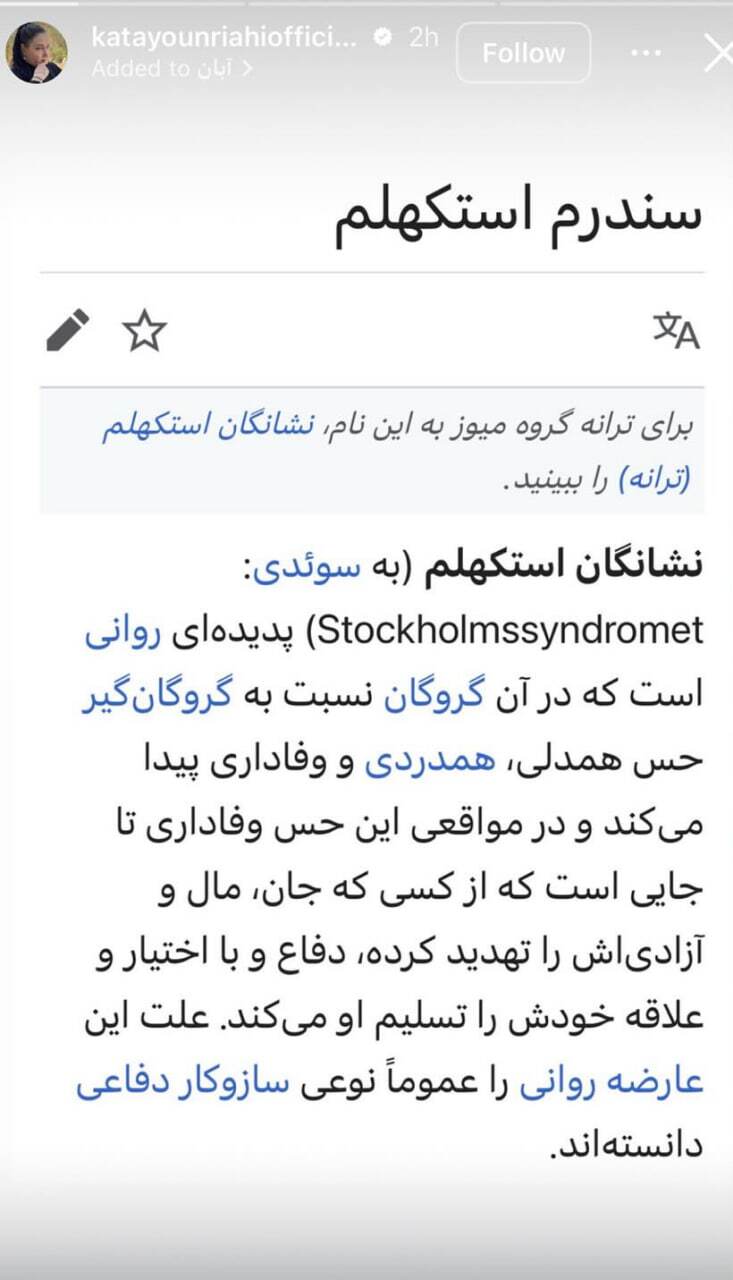Open the story's three-dot options menu
The image size is (733, 1280).
pos(645,53)
